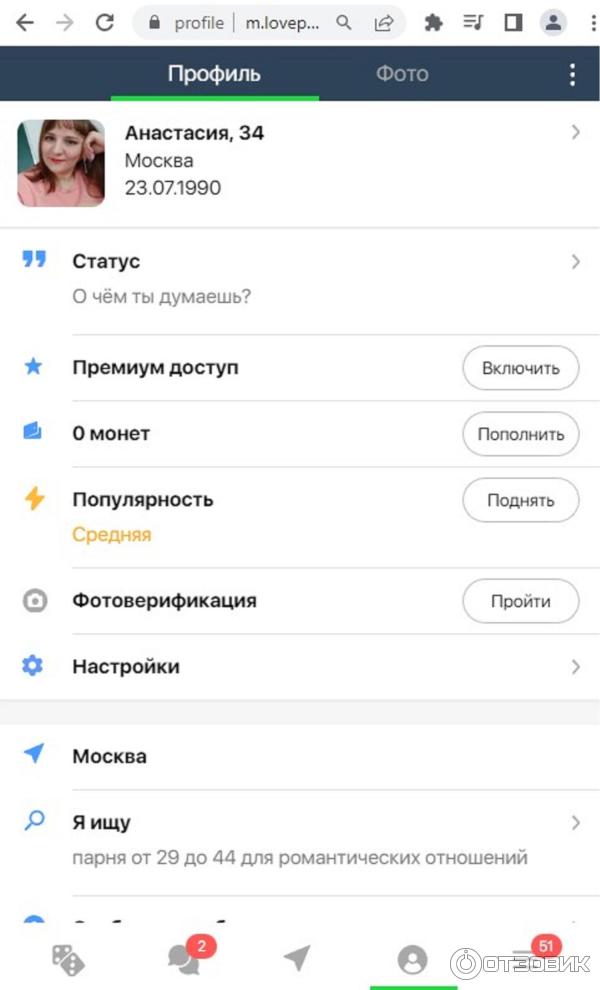Open the dice game tab
The height and width of the screenshot is (990, 600).
point(68,959)
